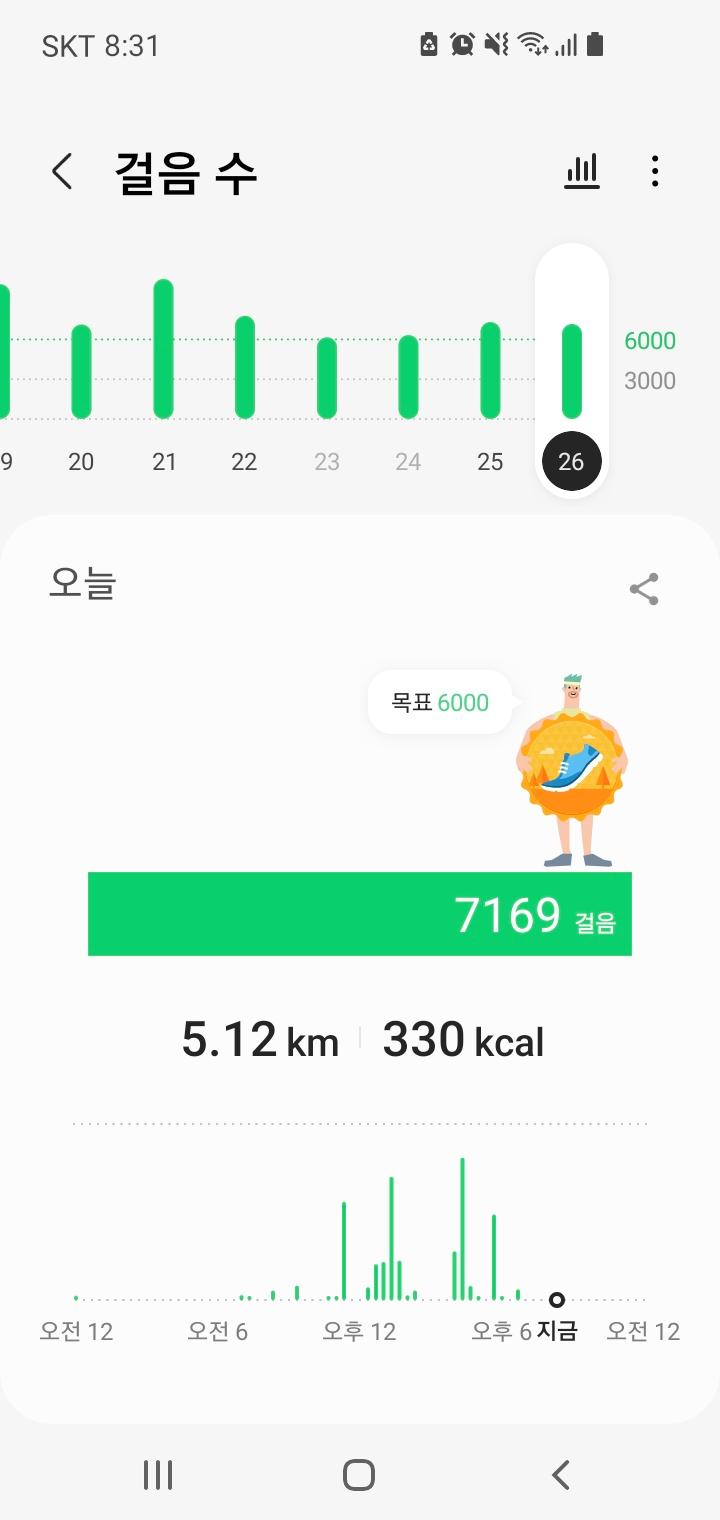Select the step bar for day 24
Viewport: 720px width, 1520px height.
pyautogui.click(x=408, y=377)
